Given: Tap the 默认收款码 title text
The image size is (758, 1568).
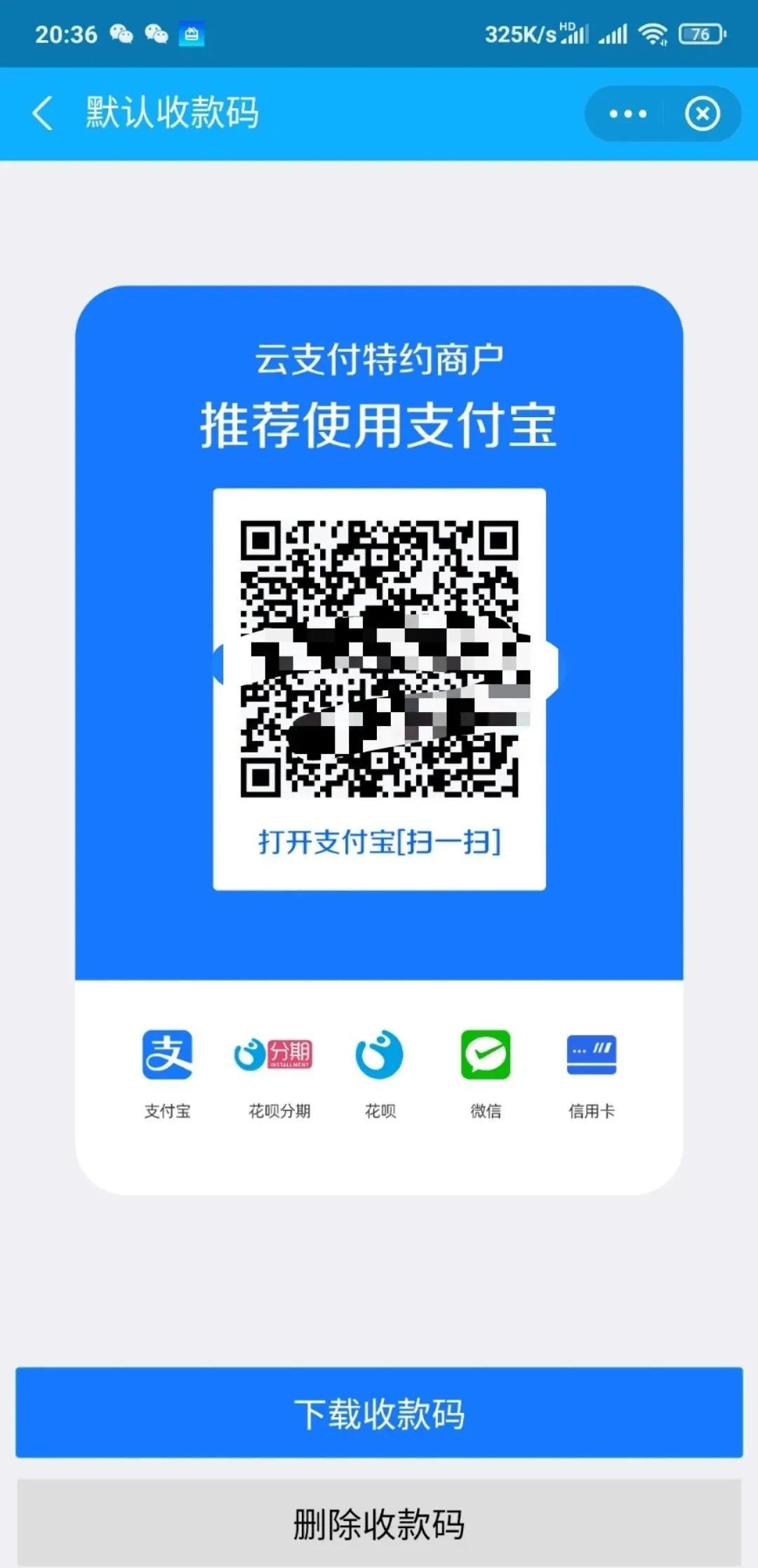Looking at the screenshot, I should pos(171,112).
